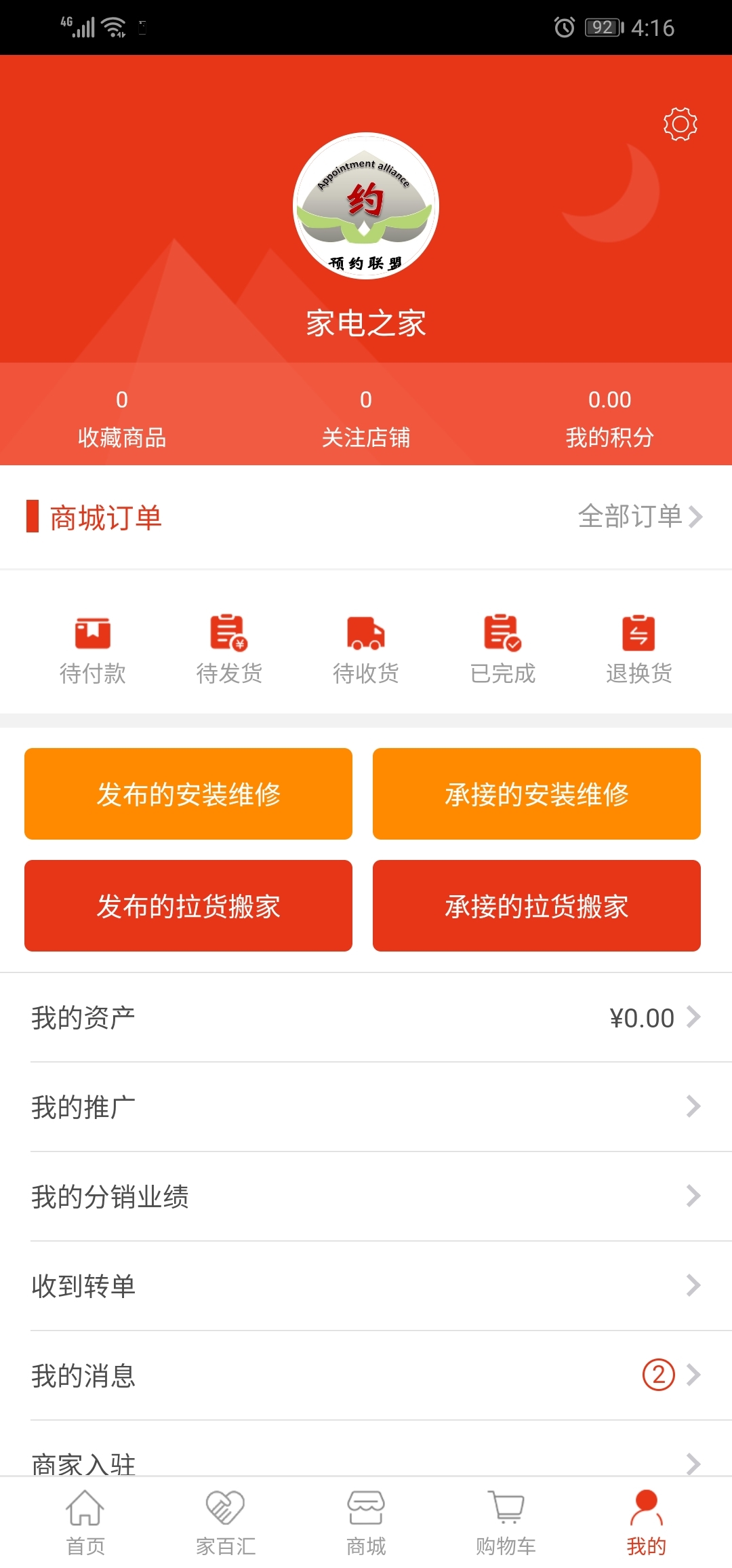Open 我的消息 messages row
The image size is (732, 1568).
click(x=366, y=1375)
